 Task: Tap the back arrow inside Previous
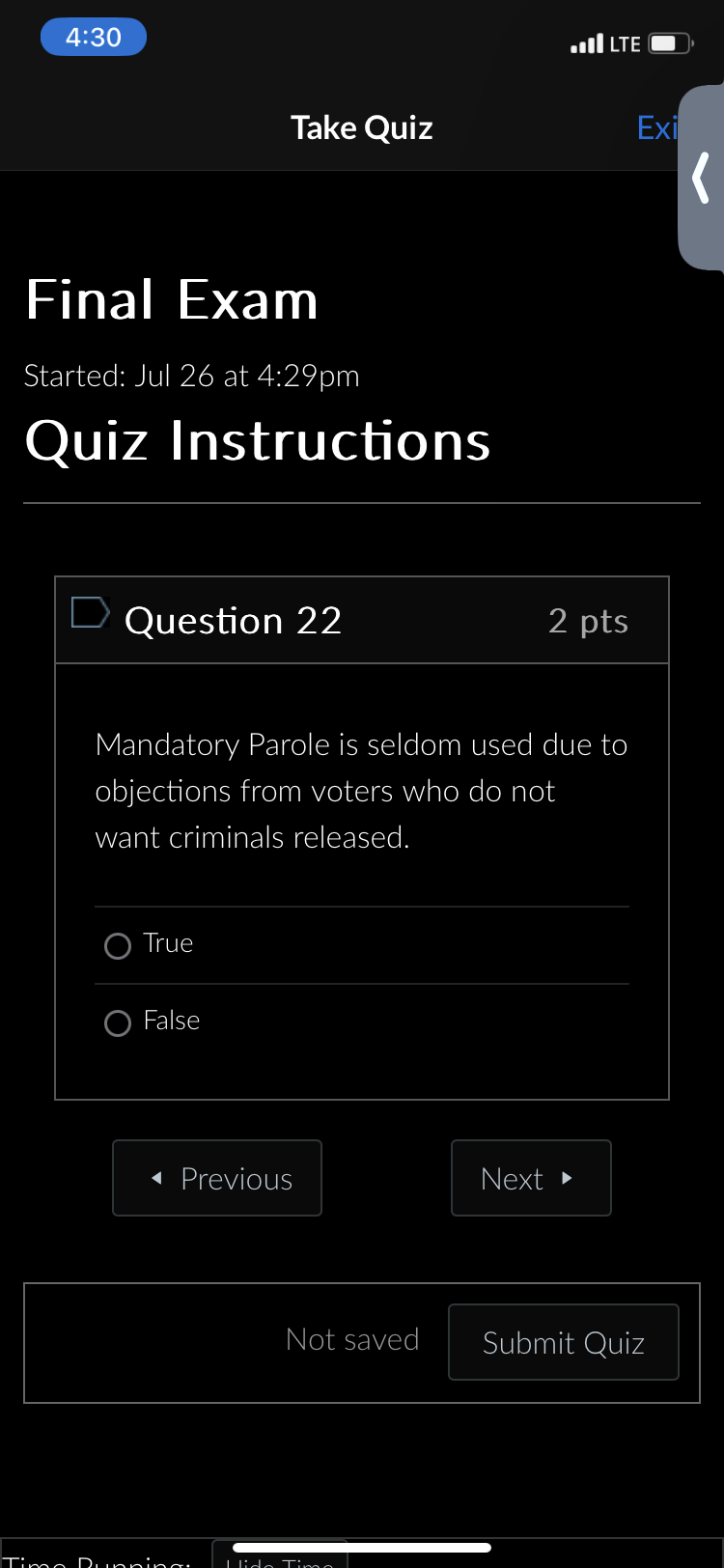pyautogui.click(x=157, y=1178)
